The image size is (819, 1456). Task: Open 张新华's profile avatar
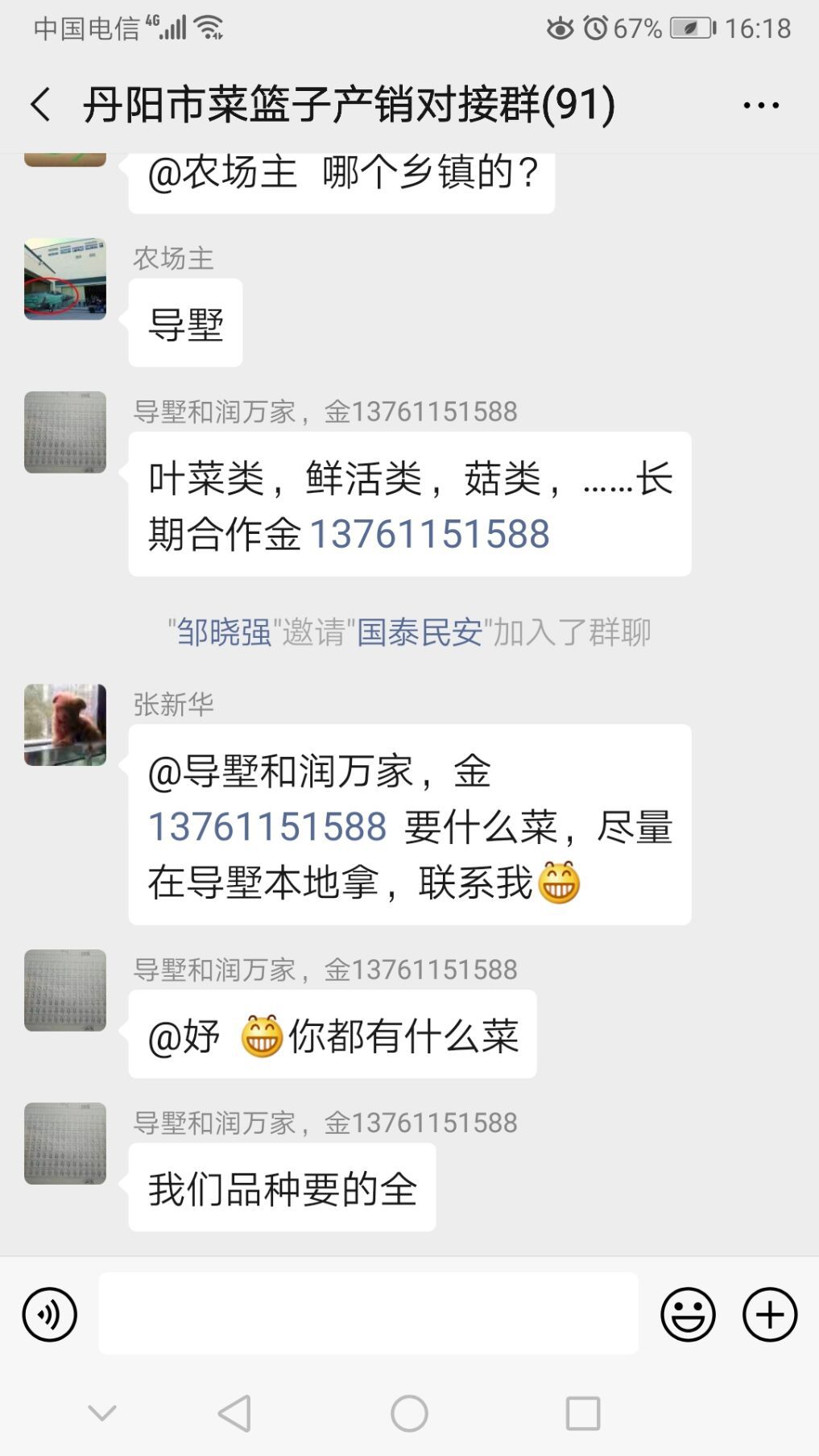click(65, 725)
